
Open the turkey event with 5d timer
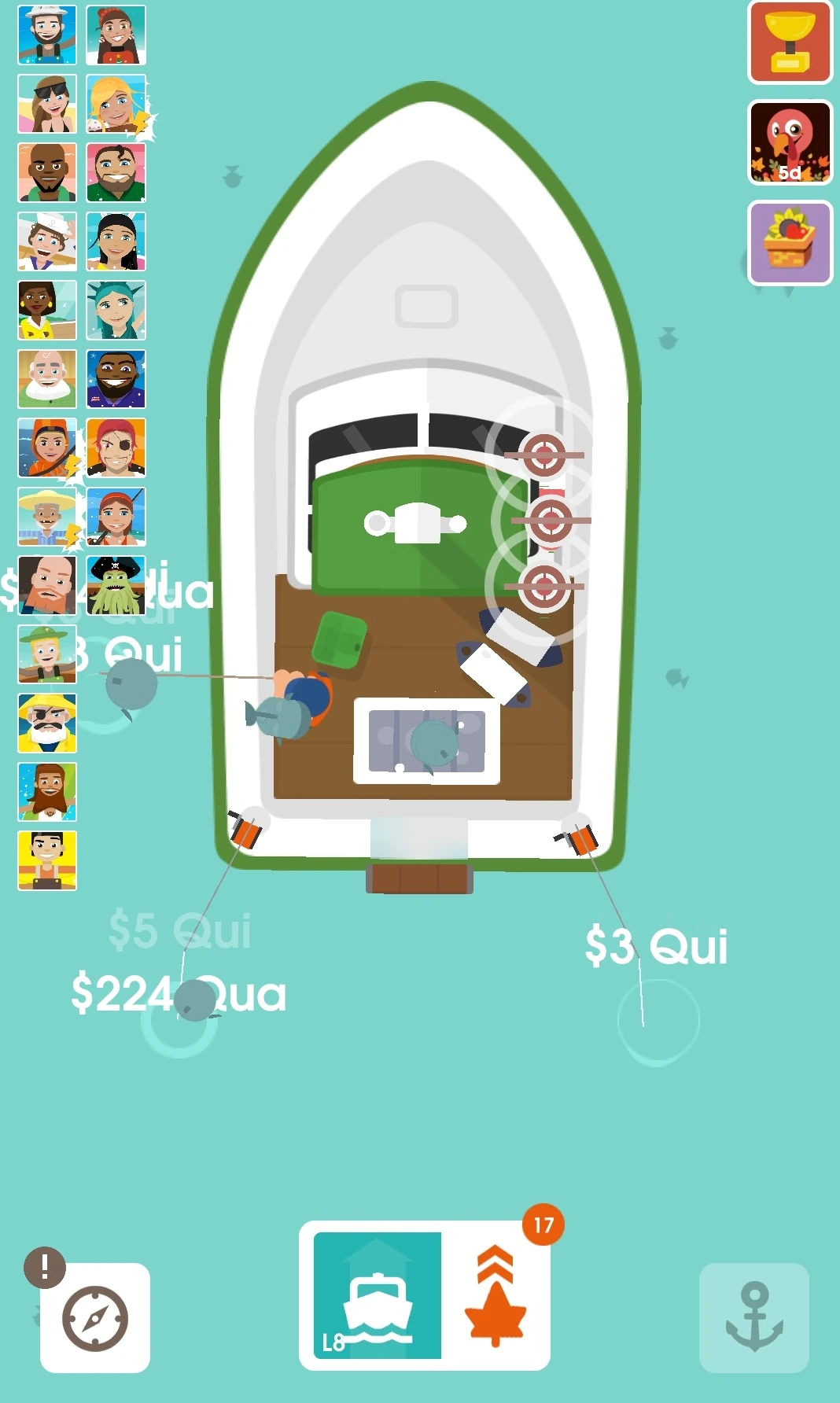click(x=789, y=142)
